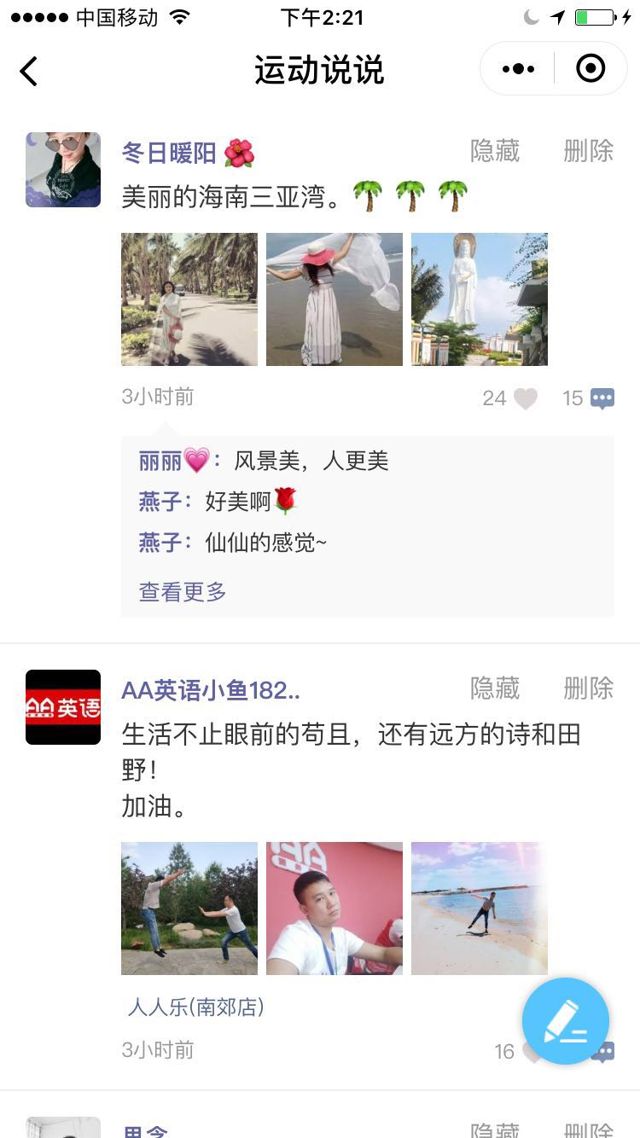Hide the post by AA英语小鱼182

click(x=495, y=688)
